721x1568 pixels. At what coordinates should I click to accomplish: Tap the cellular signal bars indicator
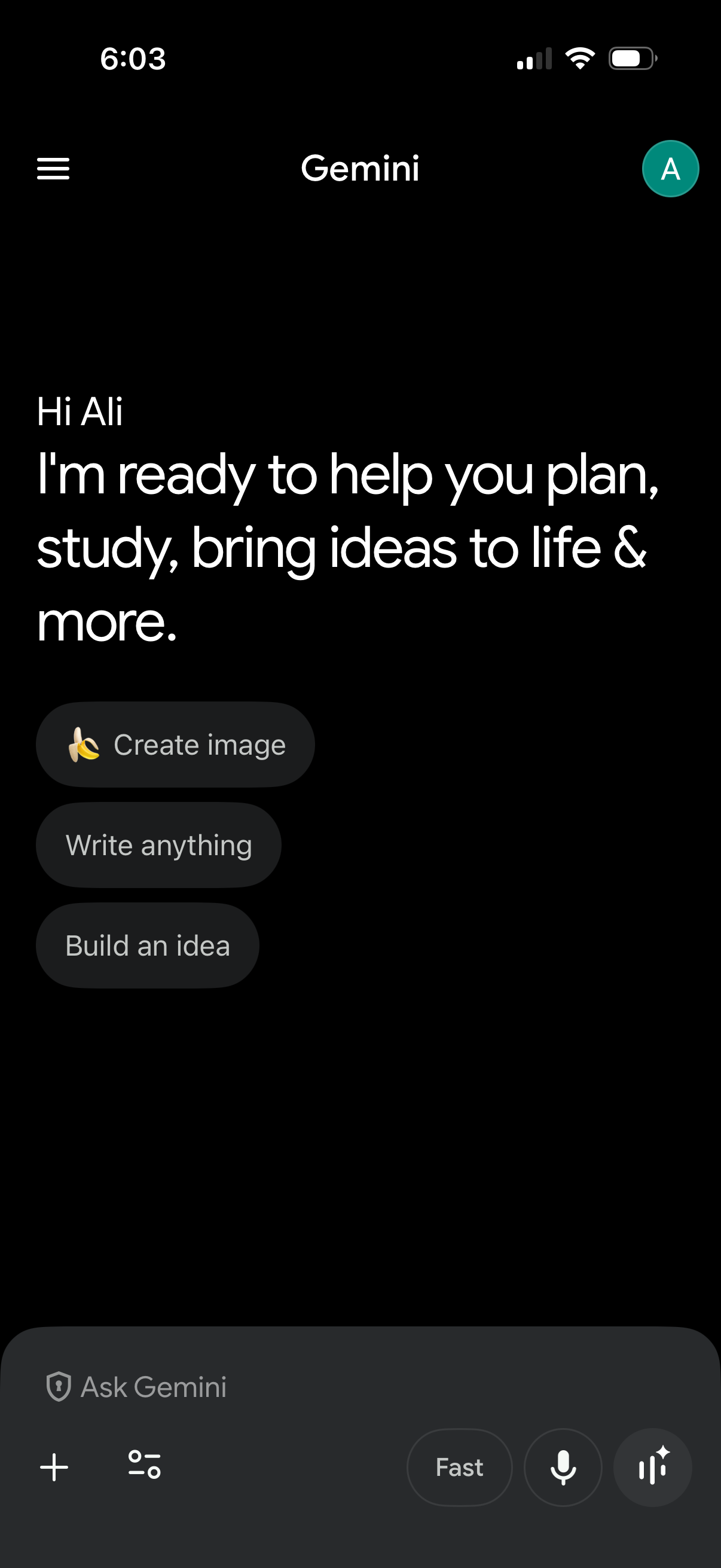click(534, 58)
